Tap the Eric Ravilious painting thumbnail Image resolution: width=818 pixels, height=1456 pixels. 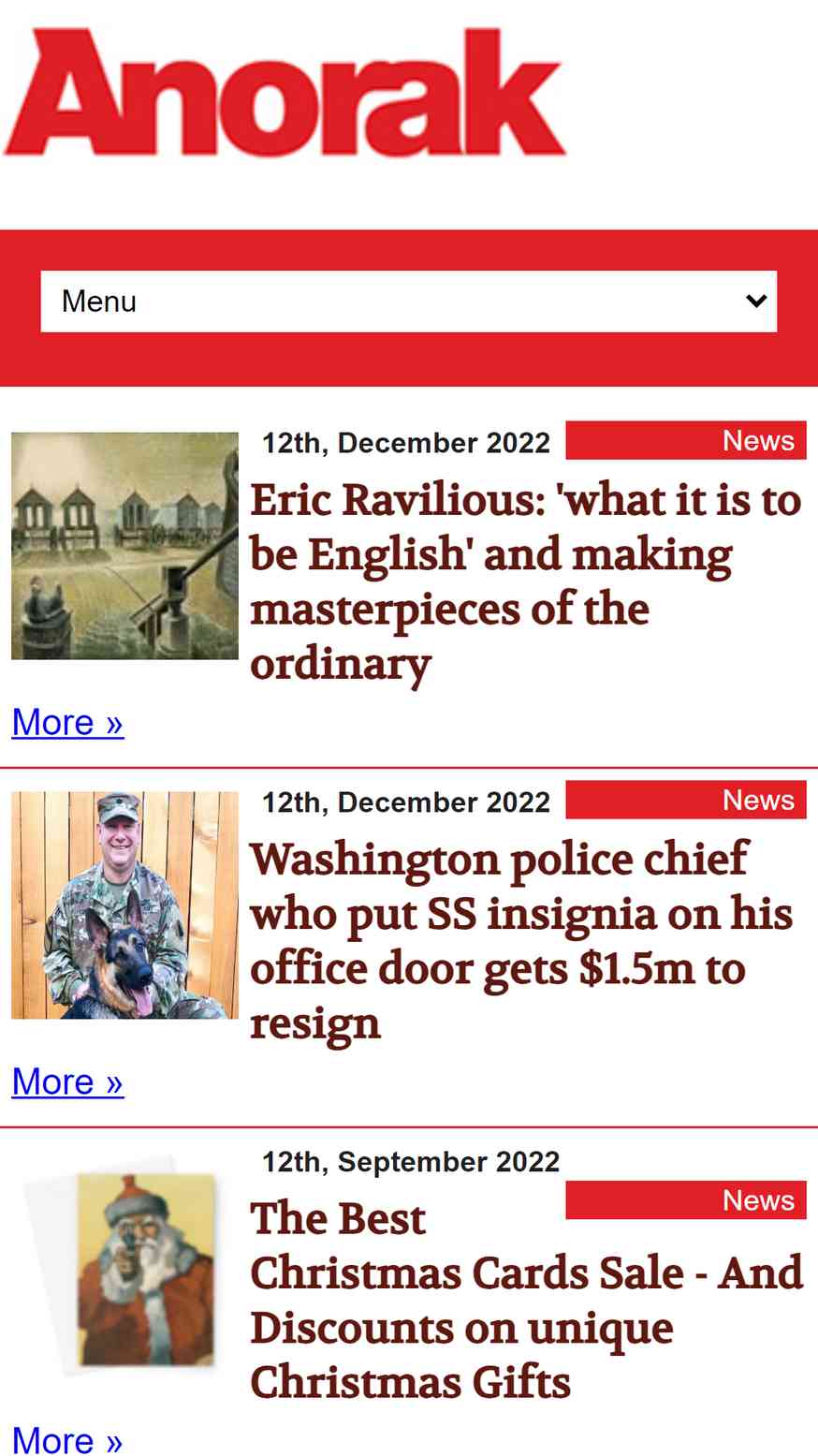tap(124, 546)
